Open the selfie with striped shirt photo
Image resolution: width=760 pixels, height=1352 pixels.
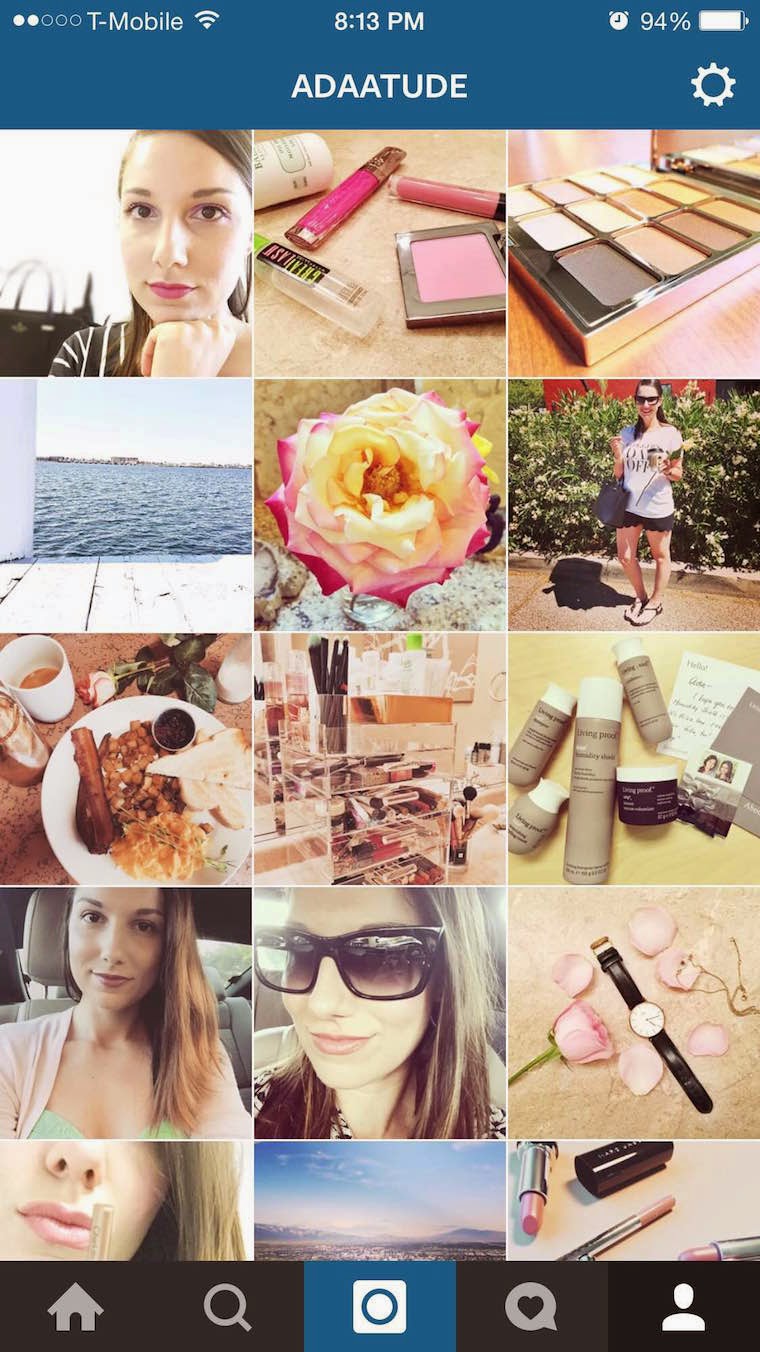click(126, 253)
